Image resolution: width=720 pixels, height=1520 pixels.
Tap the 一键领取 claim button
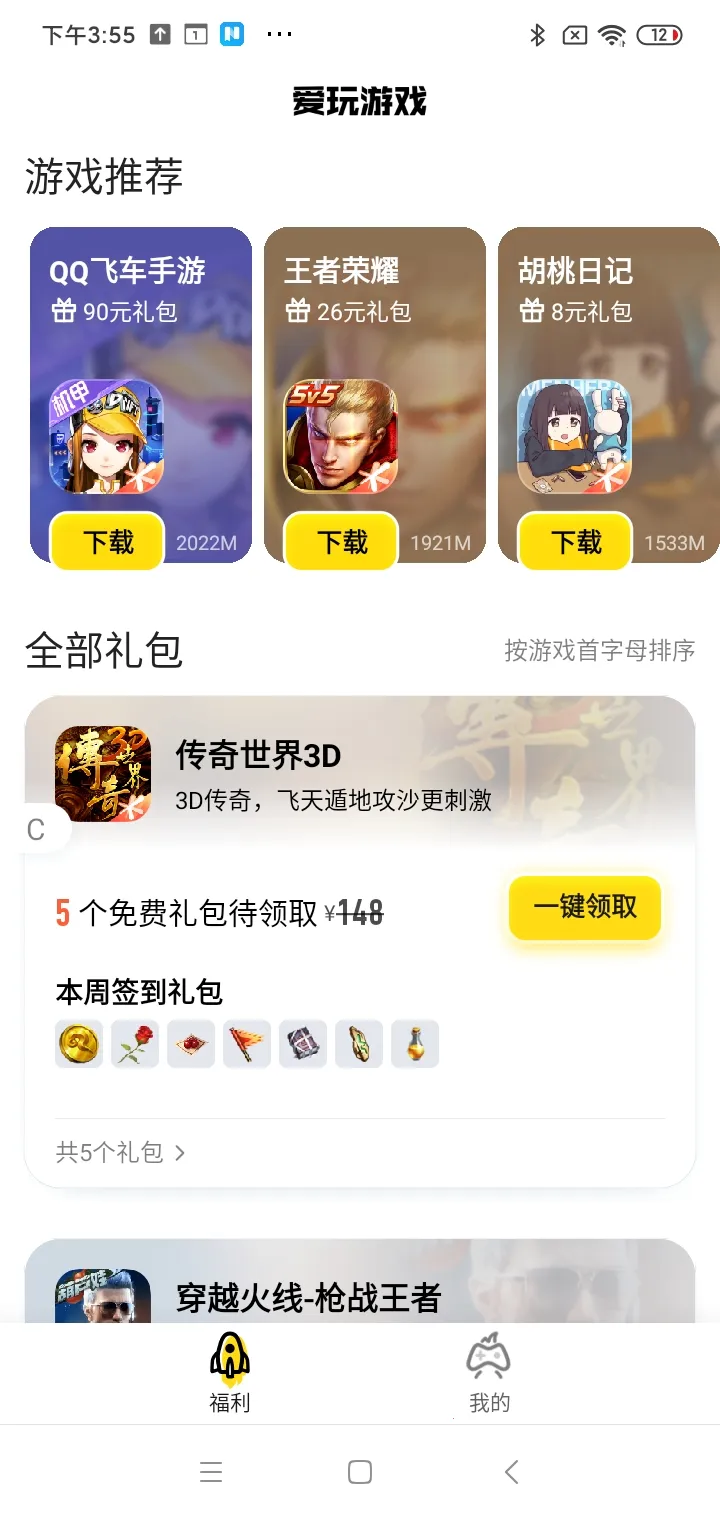(584, 908)
